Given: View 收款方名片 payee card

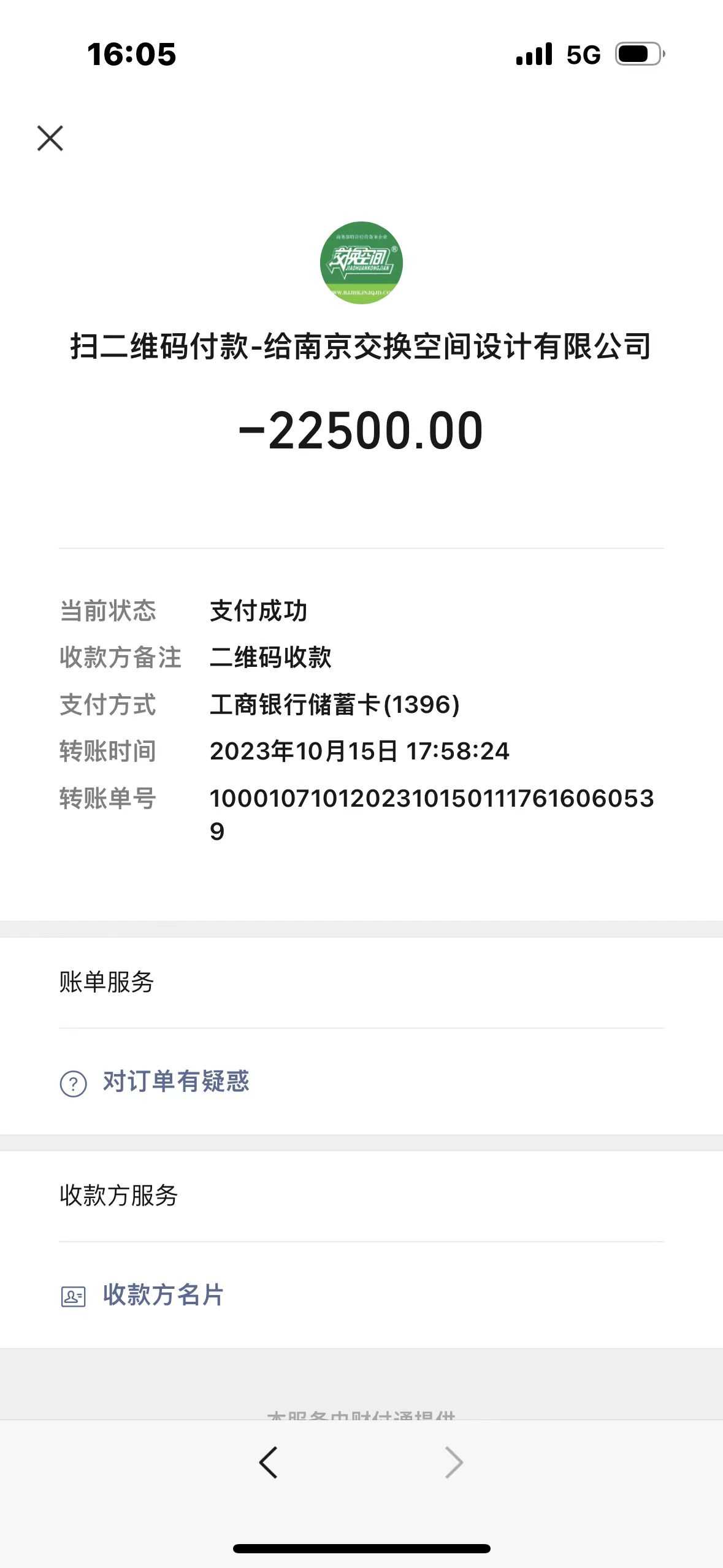Looking at the screenshot, I should [163, 1295].
